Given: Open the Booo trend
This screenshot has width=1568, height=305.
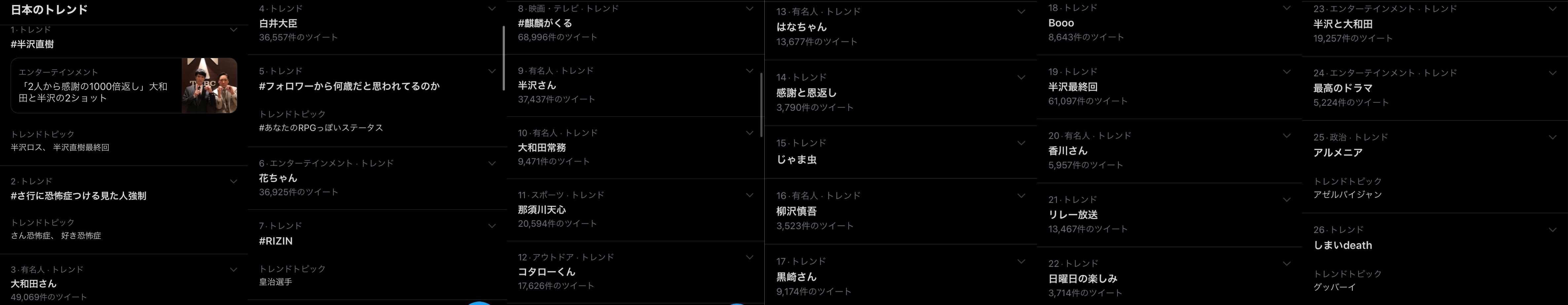Looking at the screenshot, I should [1061, 23].
